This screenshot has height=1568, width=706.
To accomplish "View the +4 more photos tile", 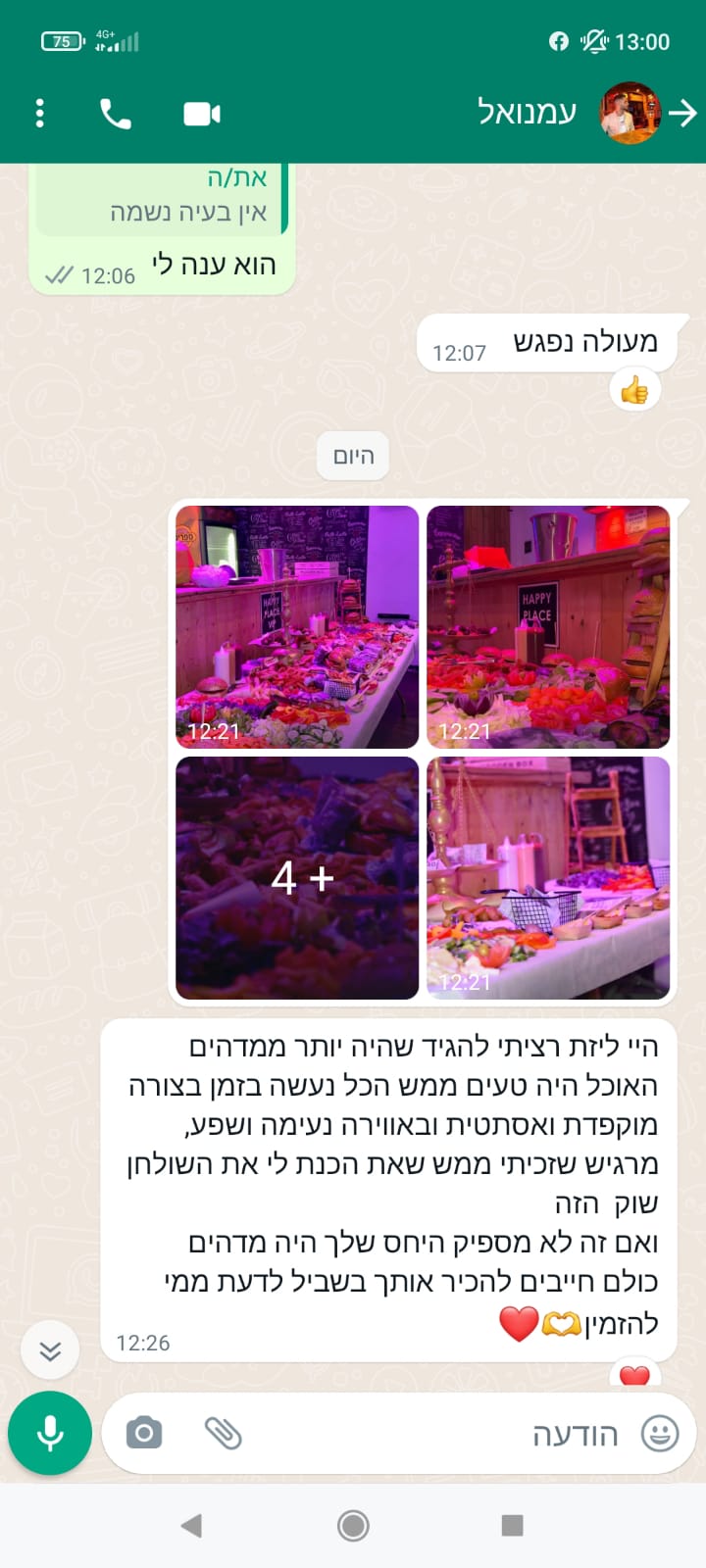I will (x=297, y=877).
